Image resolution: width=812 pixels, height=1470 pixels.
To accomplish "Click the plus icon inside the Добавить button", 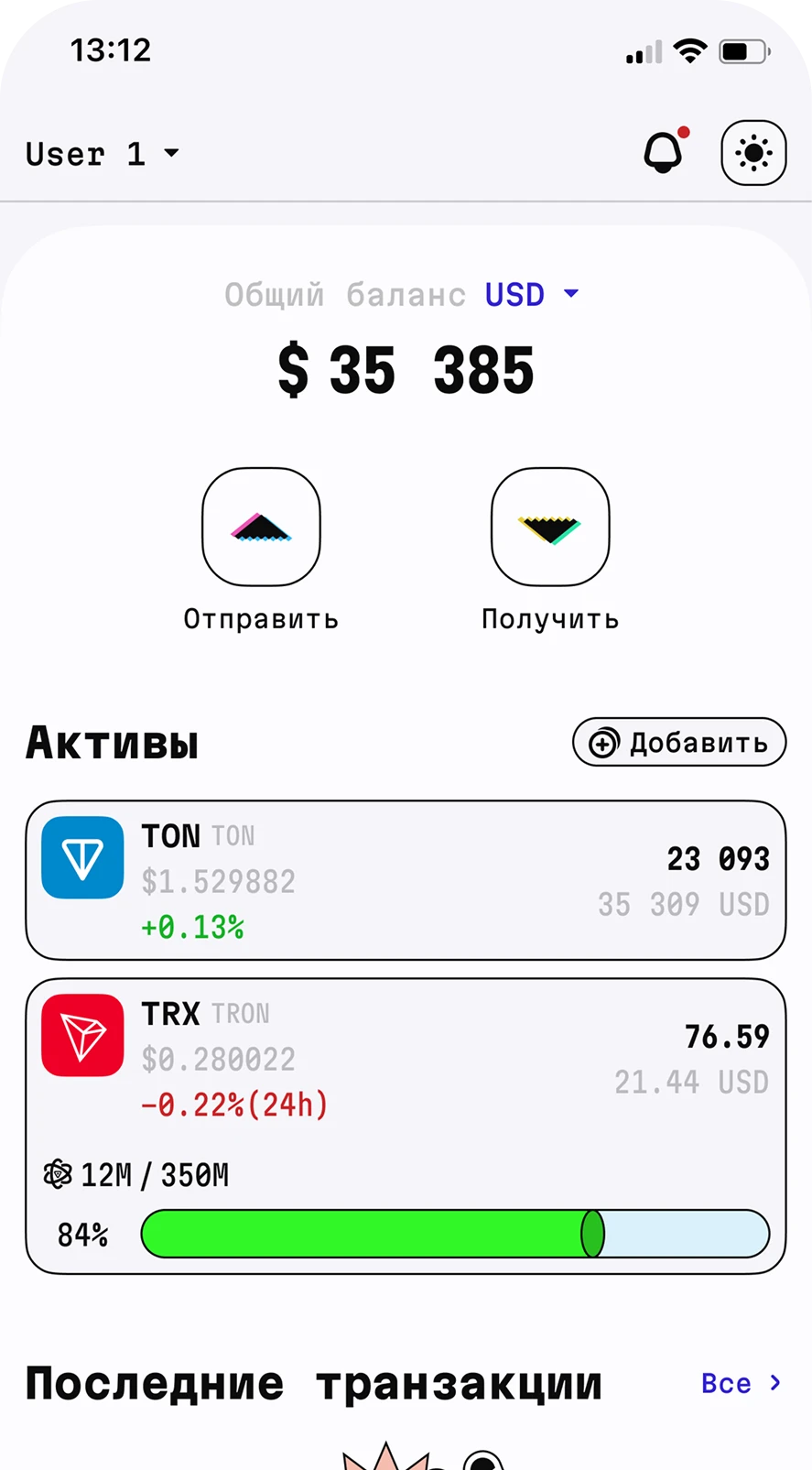I will coord(603,743).
